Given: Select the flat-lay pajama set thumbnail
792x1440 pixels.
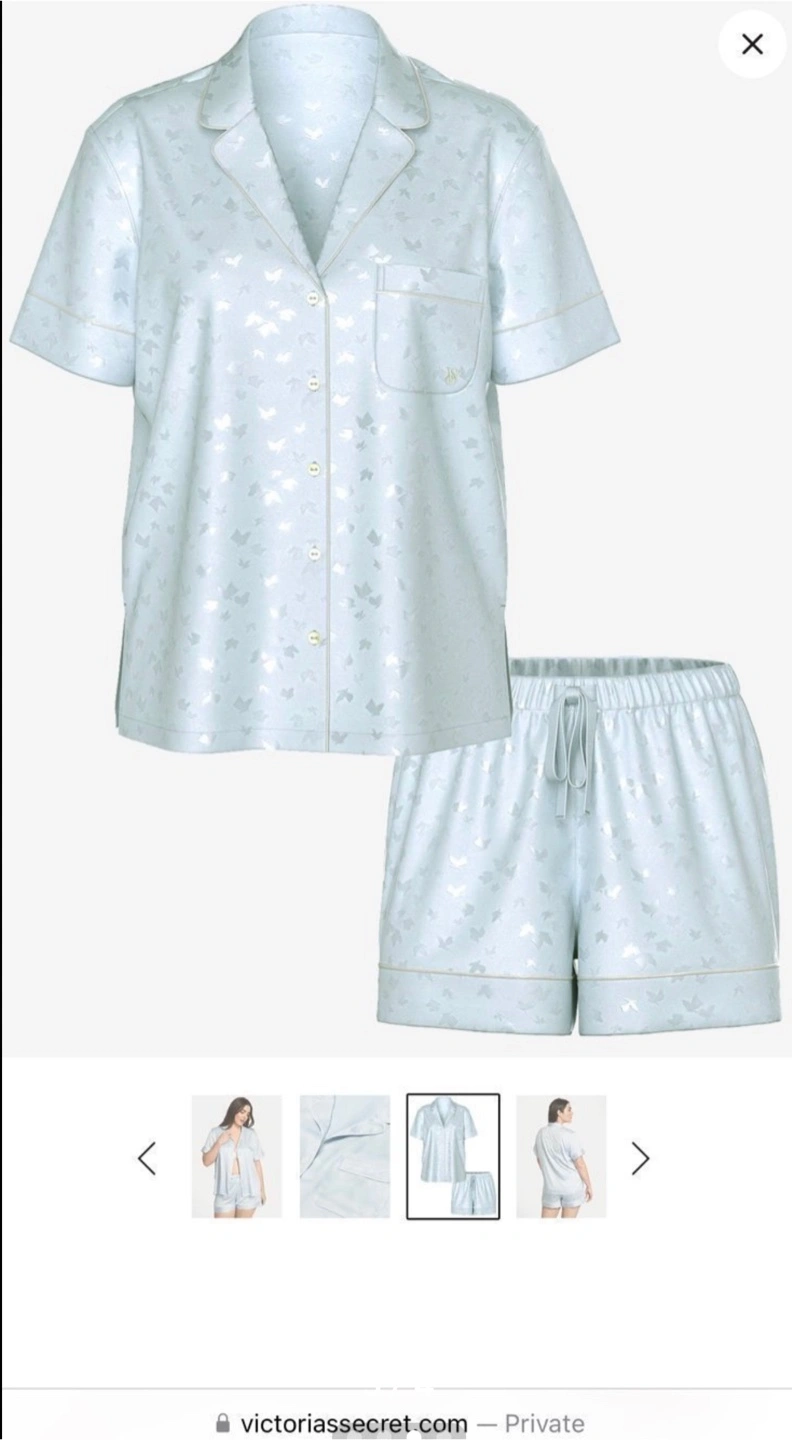Looking at the screenshot, I should [x=453, y=1157].
